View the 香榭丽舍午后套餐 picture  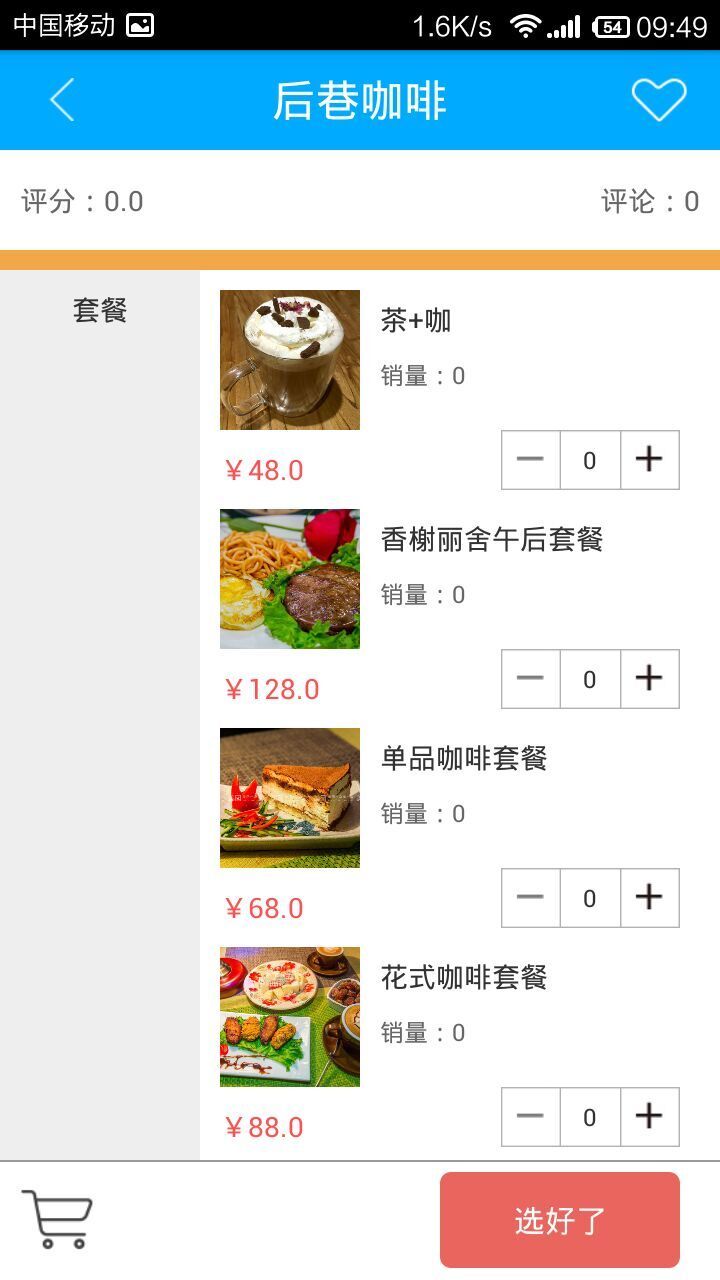pyautogui.click(x=290, y=579)
